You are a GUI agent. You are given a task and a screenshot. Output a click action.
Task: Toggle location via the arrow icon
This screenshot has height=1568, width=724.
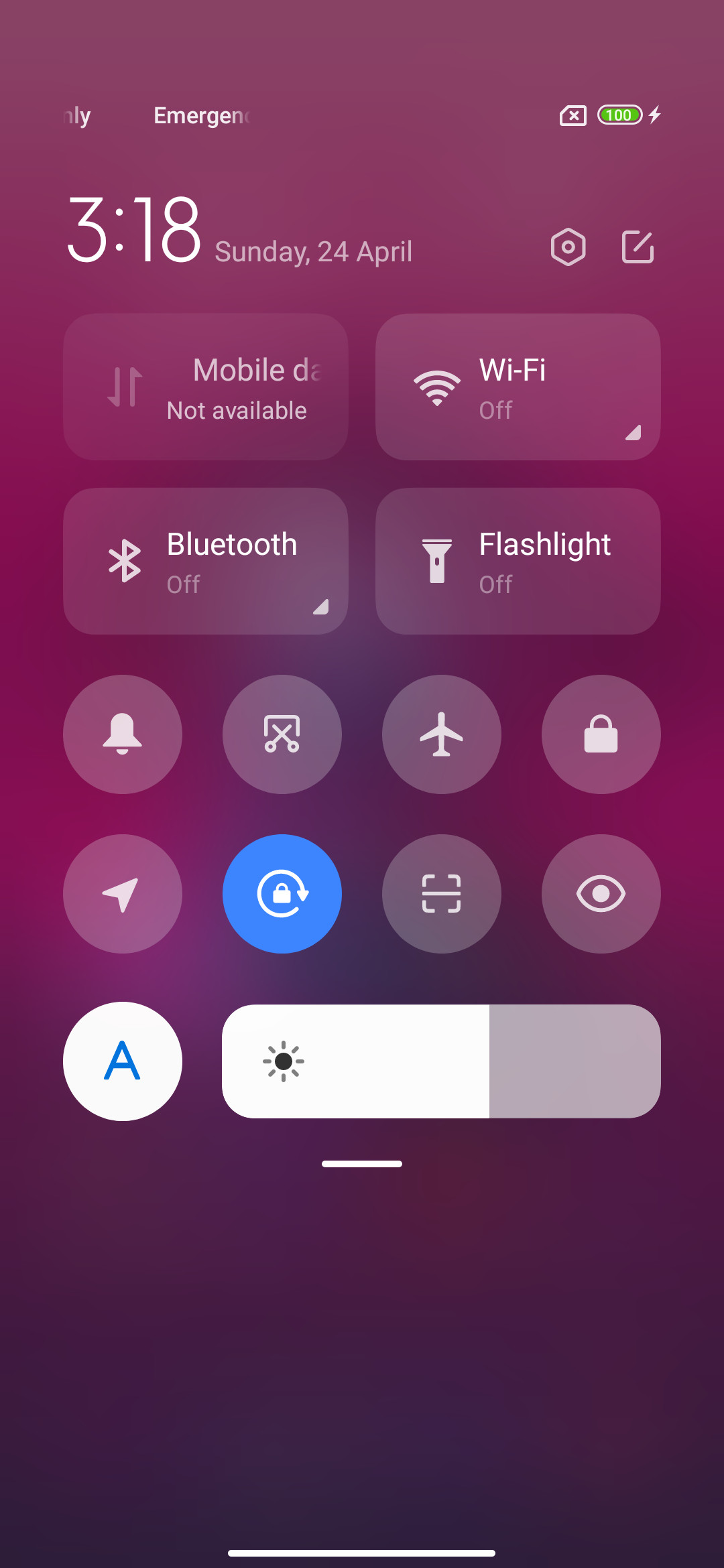point(123,894)
